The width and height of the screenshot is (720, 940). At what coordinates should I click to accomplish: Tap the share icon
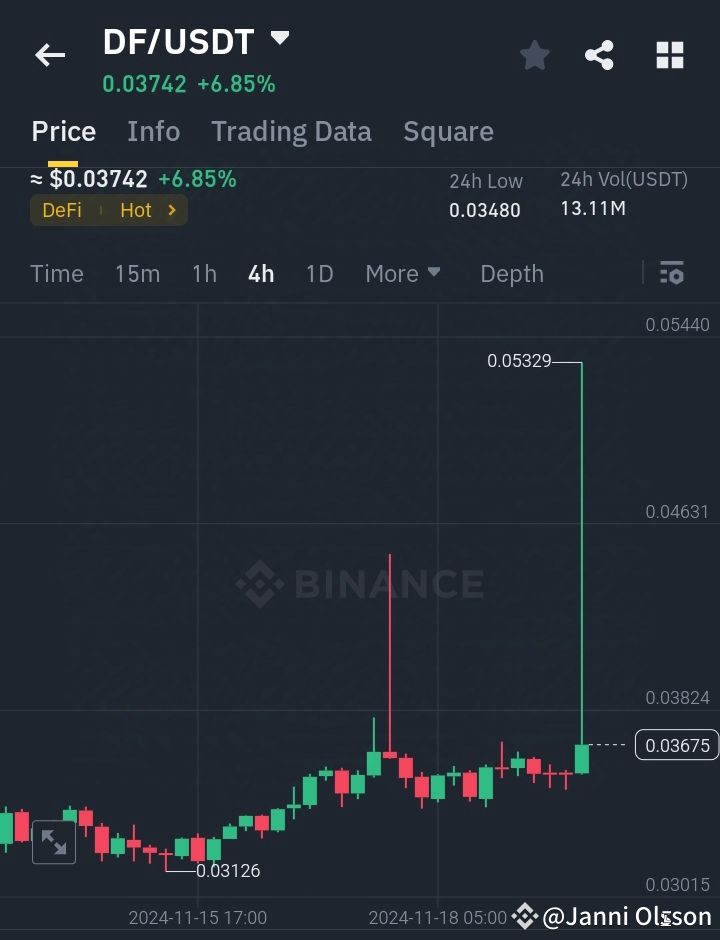pos(599,55)
